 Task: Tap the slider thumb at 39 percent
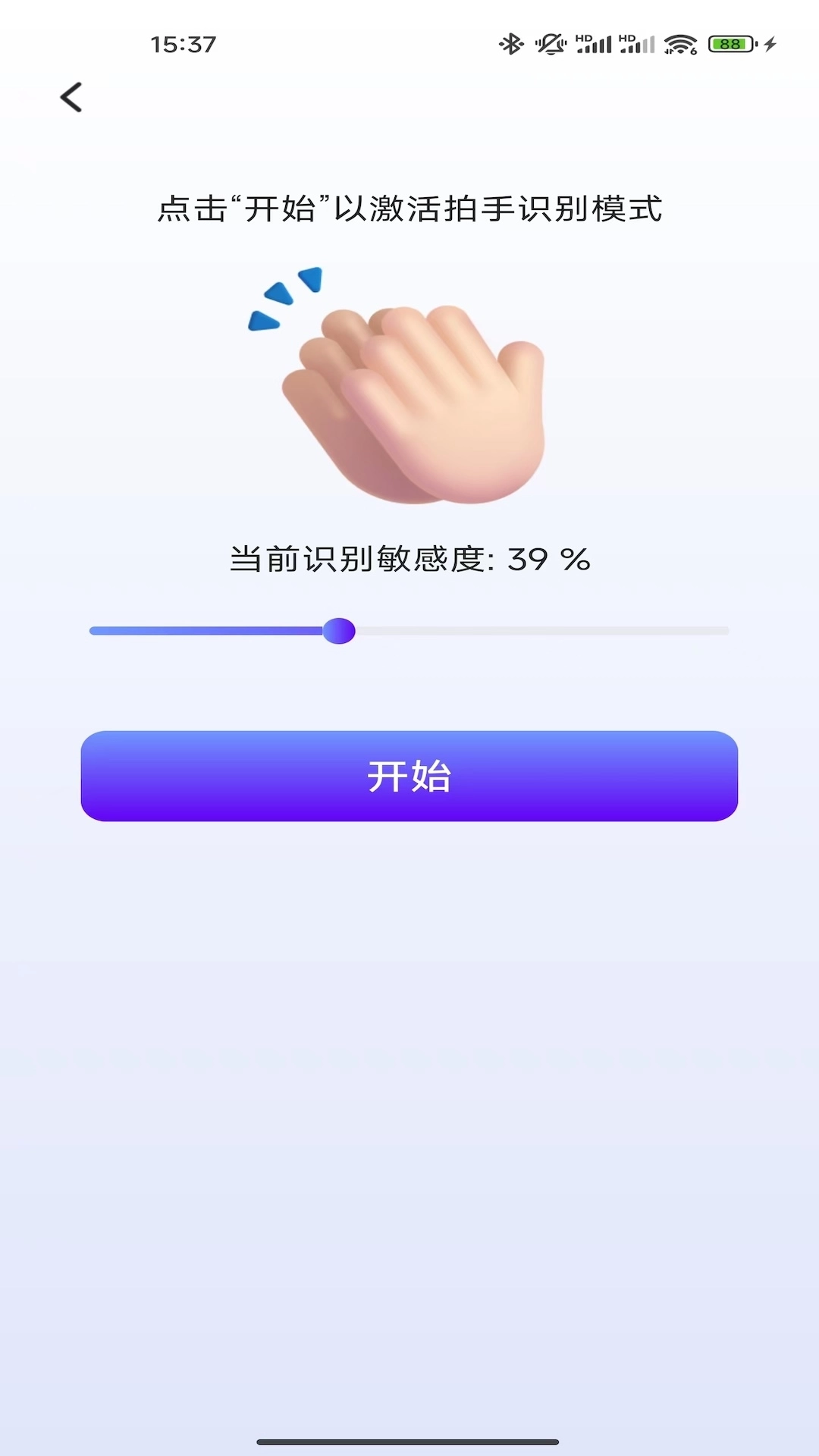pyautogui.click(x=339, y=631)
